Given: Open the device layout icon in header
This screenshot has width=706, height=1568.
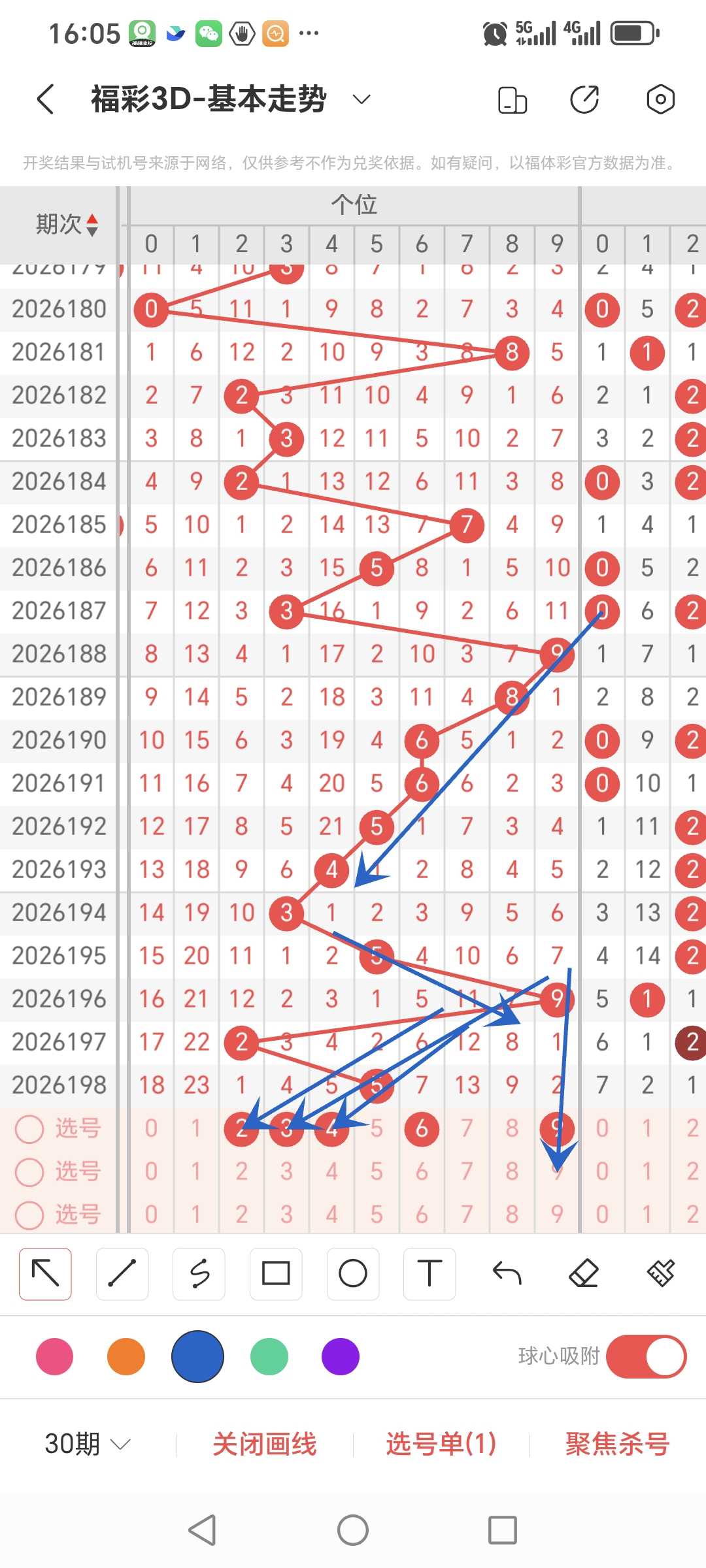Looking at the screenshot, I should point(513,100).
